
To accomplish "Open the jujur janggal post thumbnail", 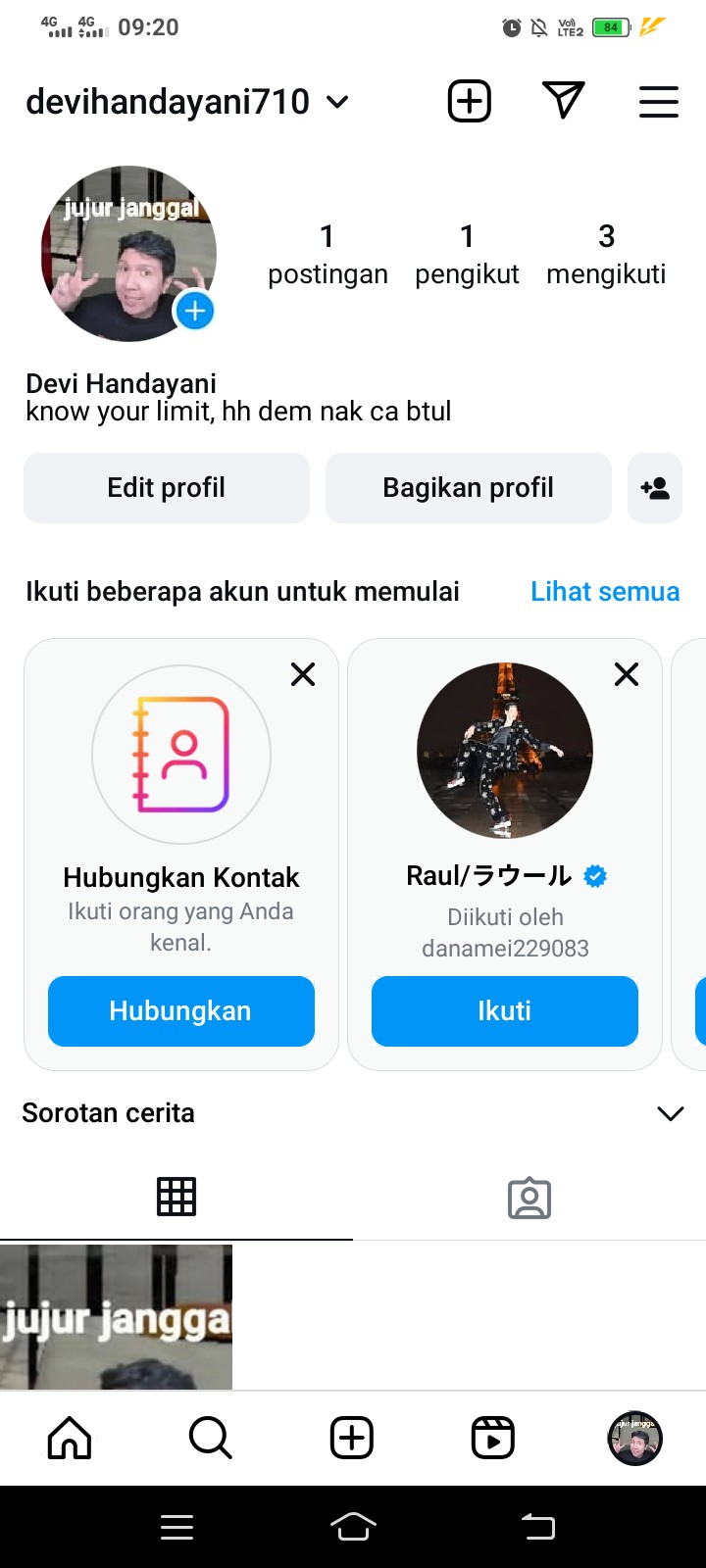I will (x=116, y=1317).
